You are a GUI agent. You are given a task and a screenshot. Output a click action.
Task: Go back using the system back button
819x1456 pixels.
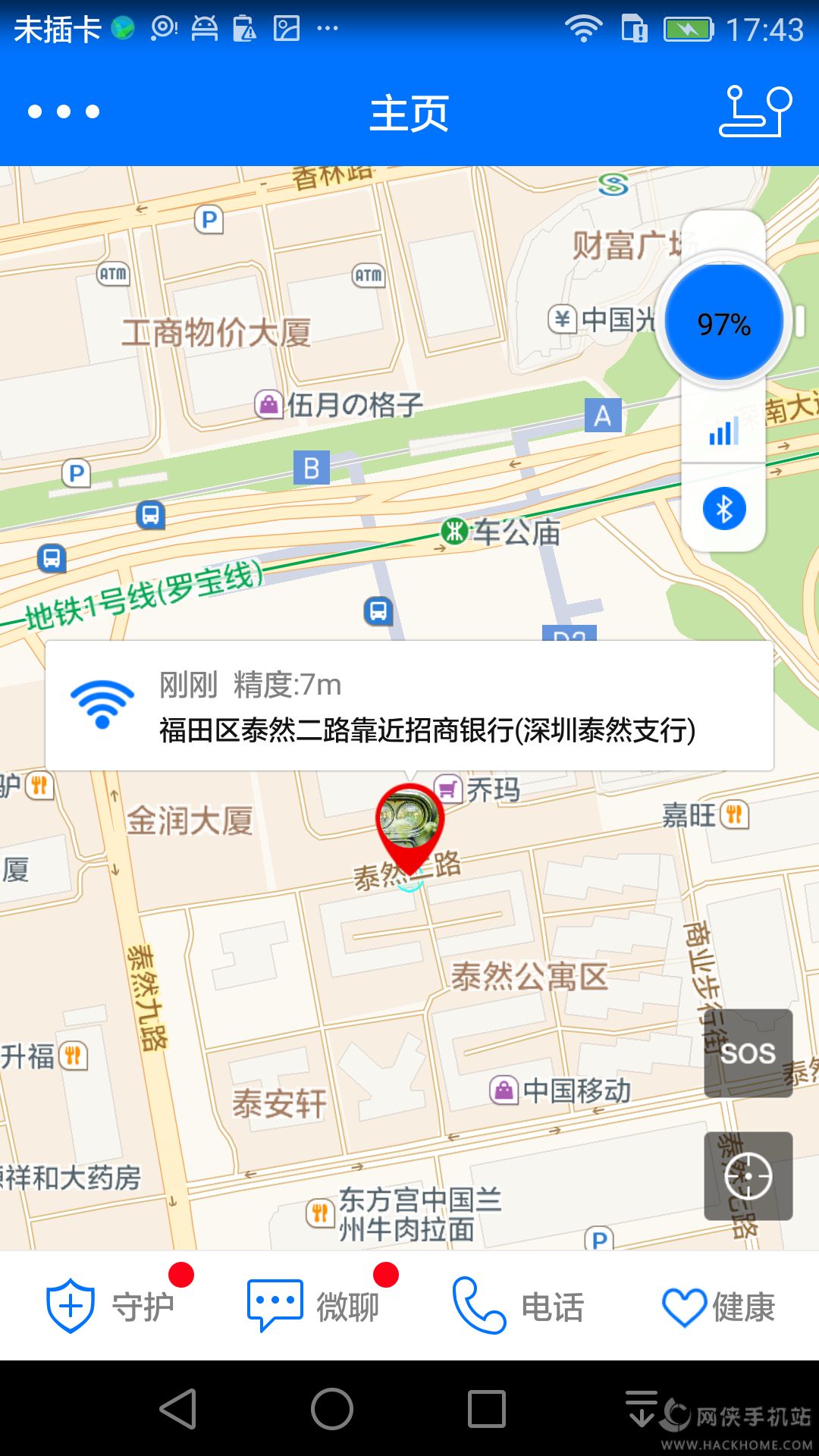pyautogui.click(x=179, y=1409)
